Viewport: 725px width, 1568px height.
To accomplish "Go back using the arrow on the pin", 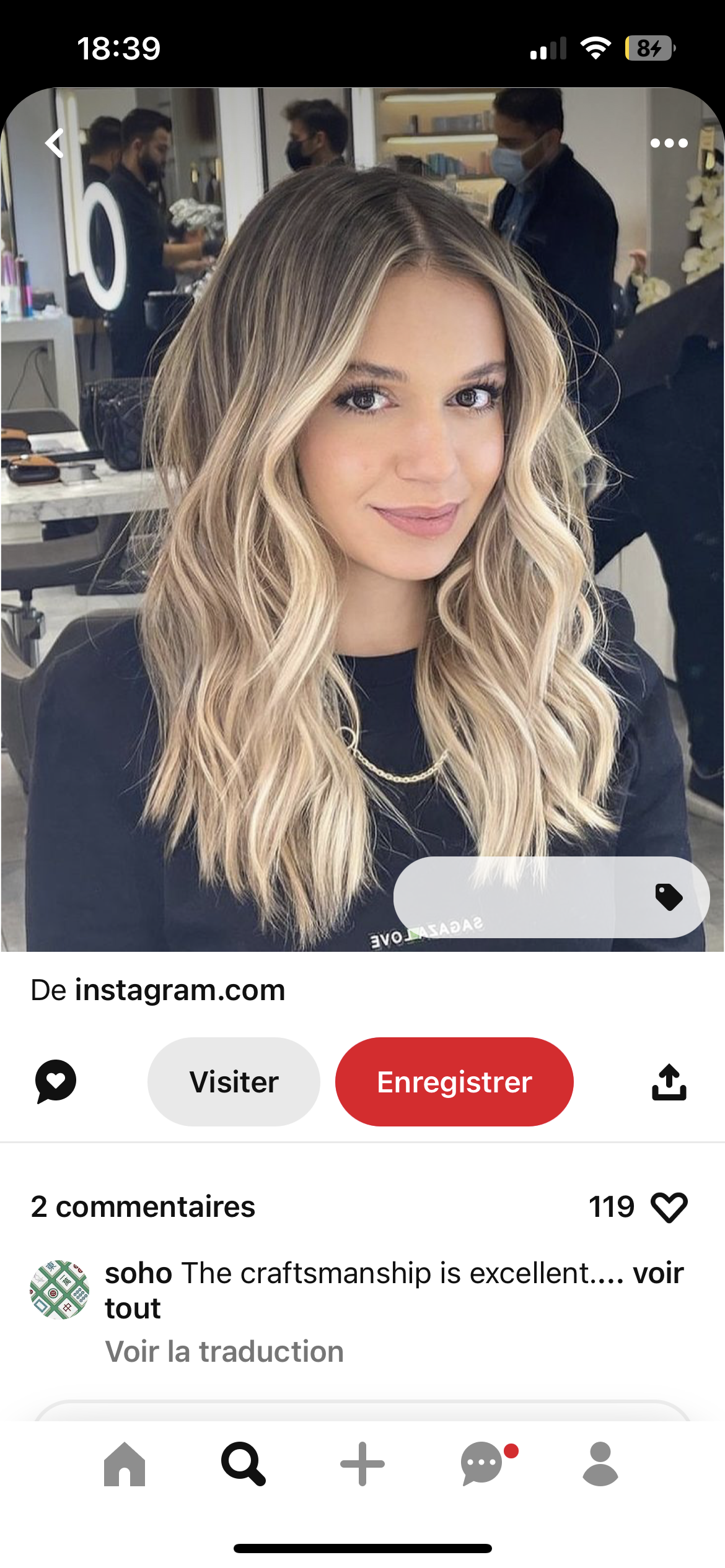I will tap(55, 144).
